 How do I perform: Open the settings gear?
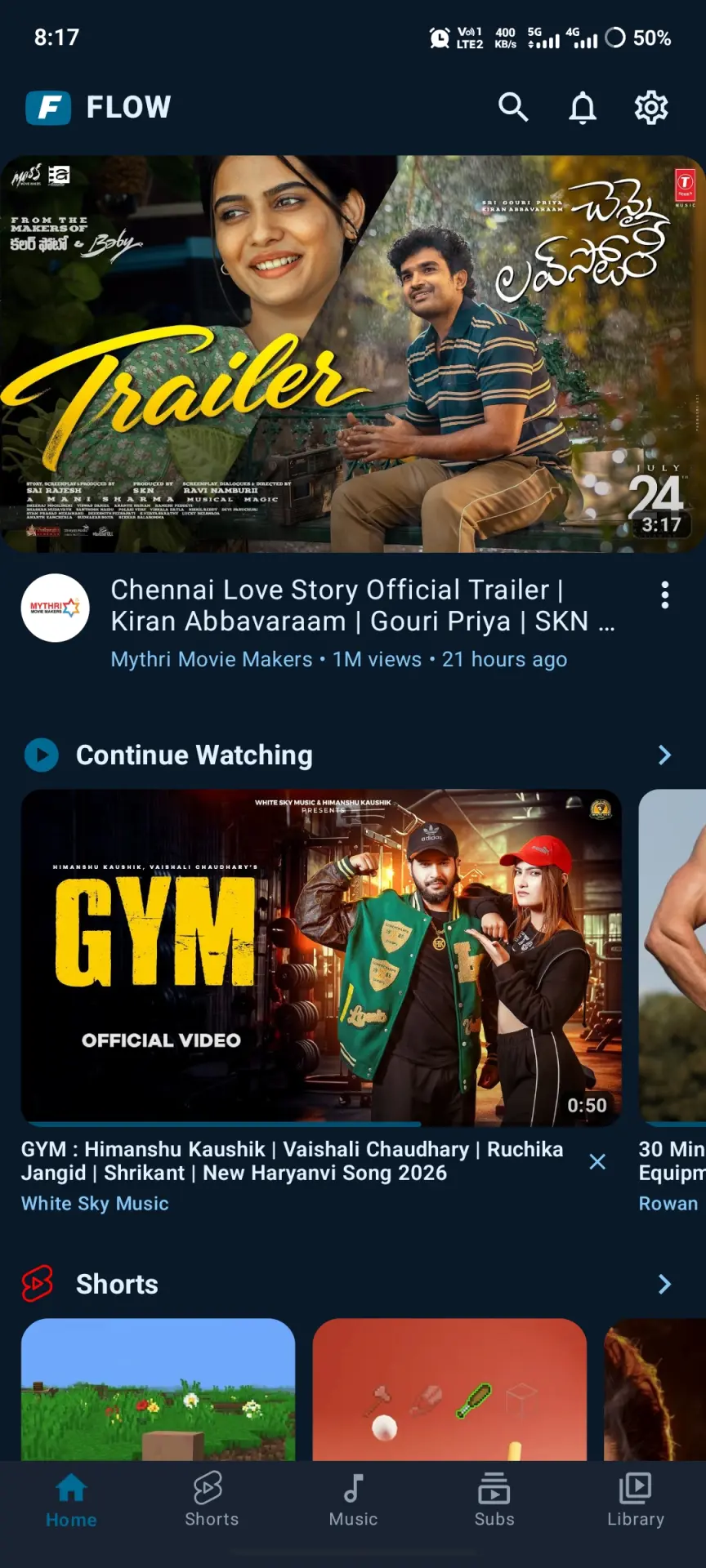point(651,107)
